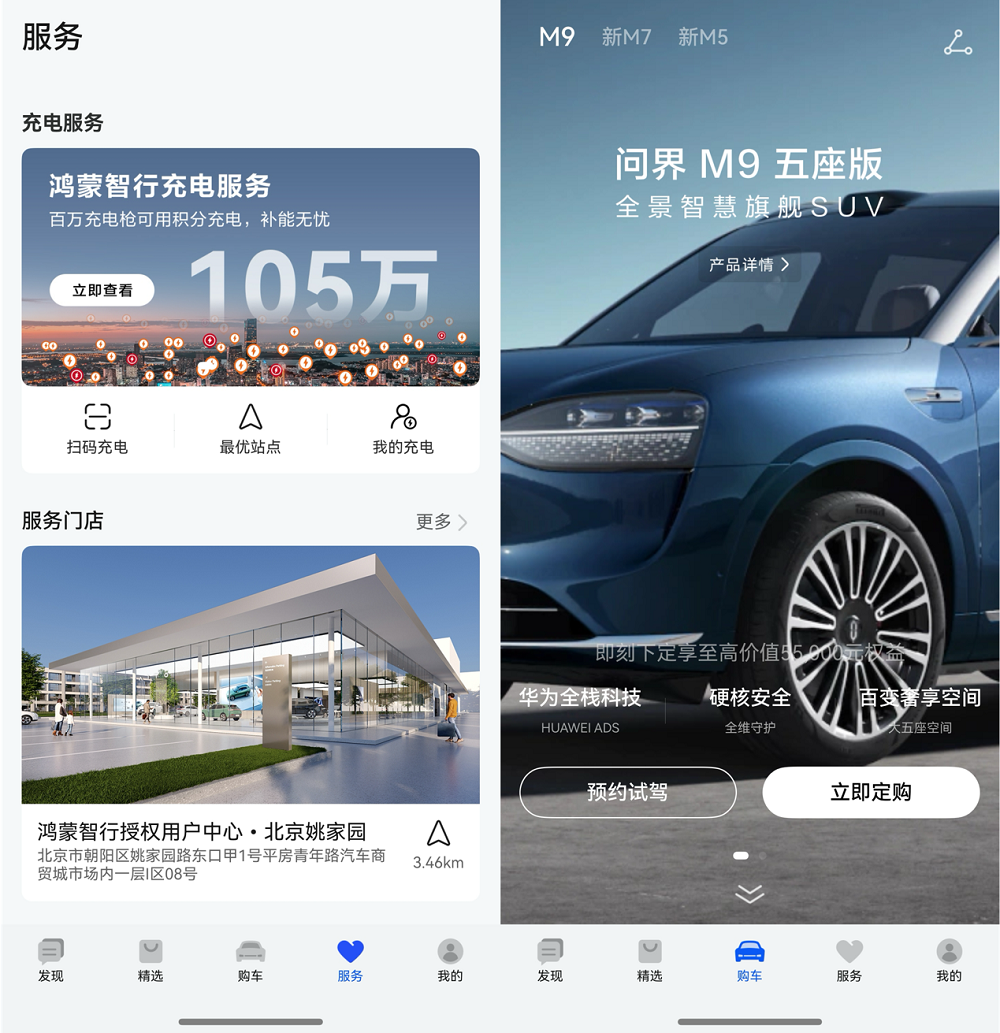Expand the double down chevron below the buttons
Screen dimensions: 1000x1033
click(x=749, y=893)
